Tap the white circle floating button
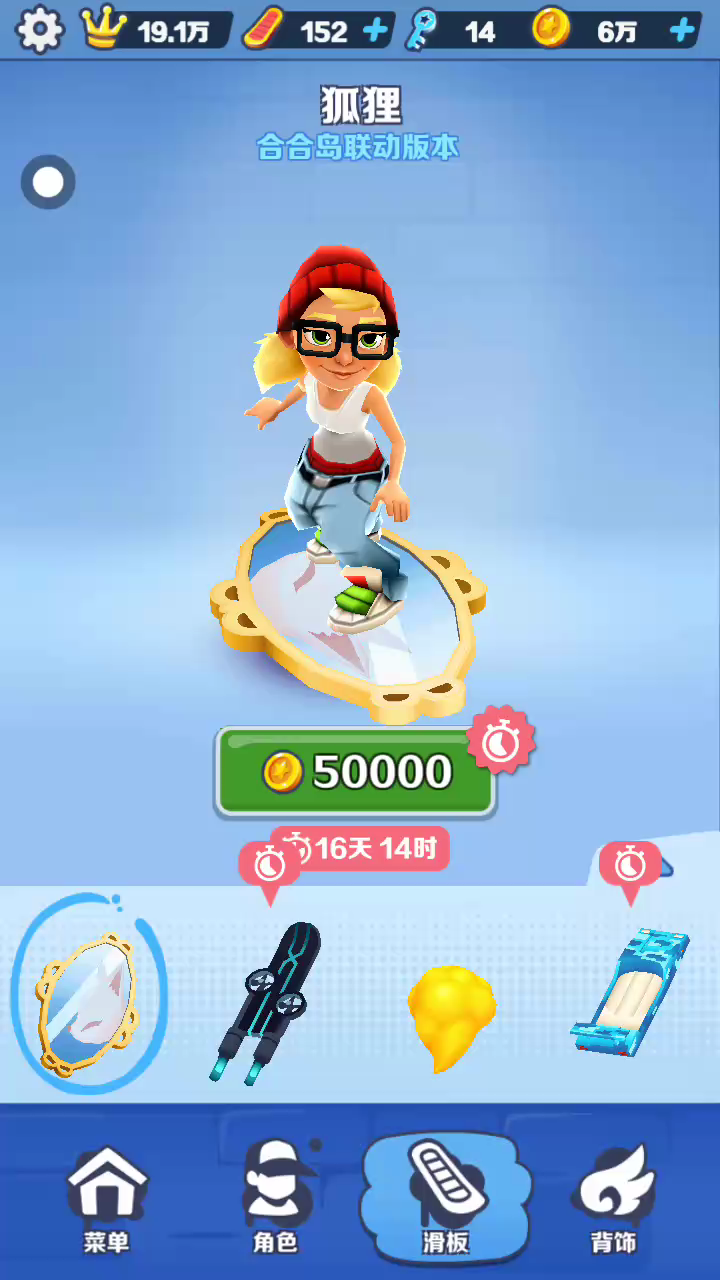Screen dimensions: 720x1280 [x=48, y=182]
